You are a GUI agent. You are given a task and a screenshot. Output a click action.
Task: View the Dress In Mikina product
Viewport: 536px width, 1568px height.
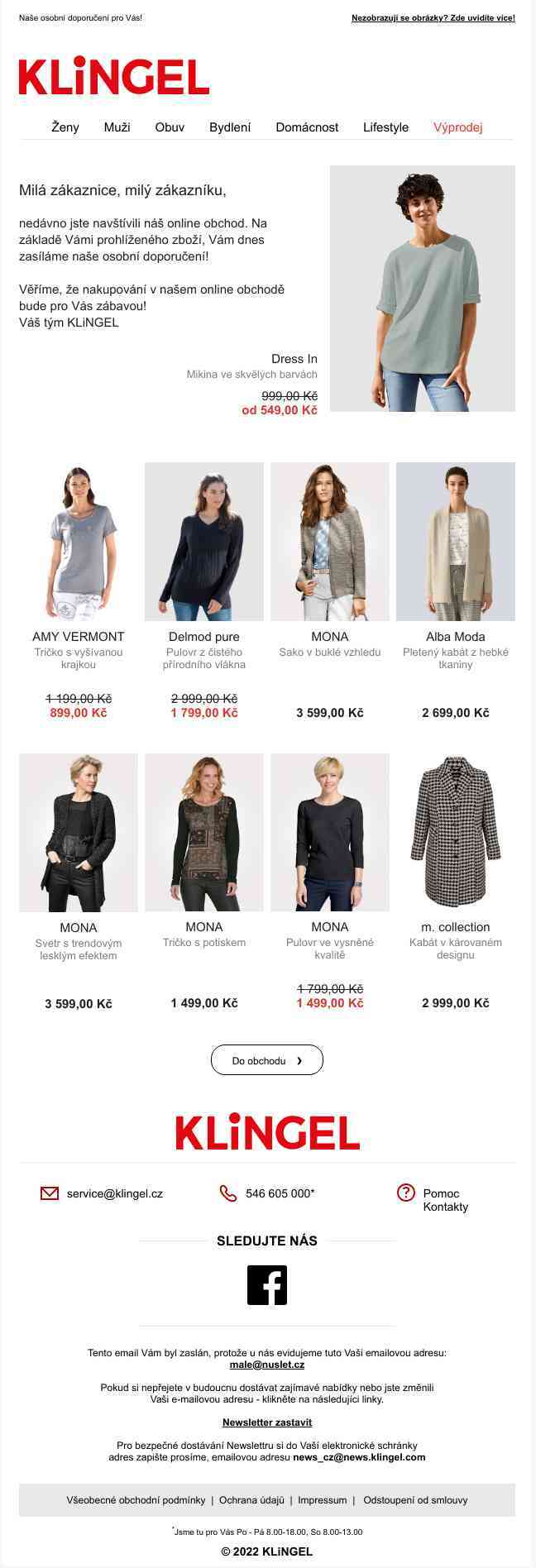(422, 288)
